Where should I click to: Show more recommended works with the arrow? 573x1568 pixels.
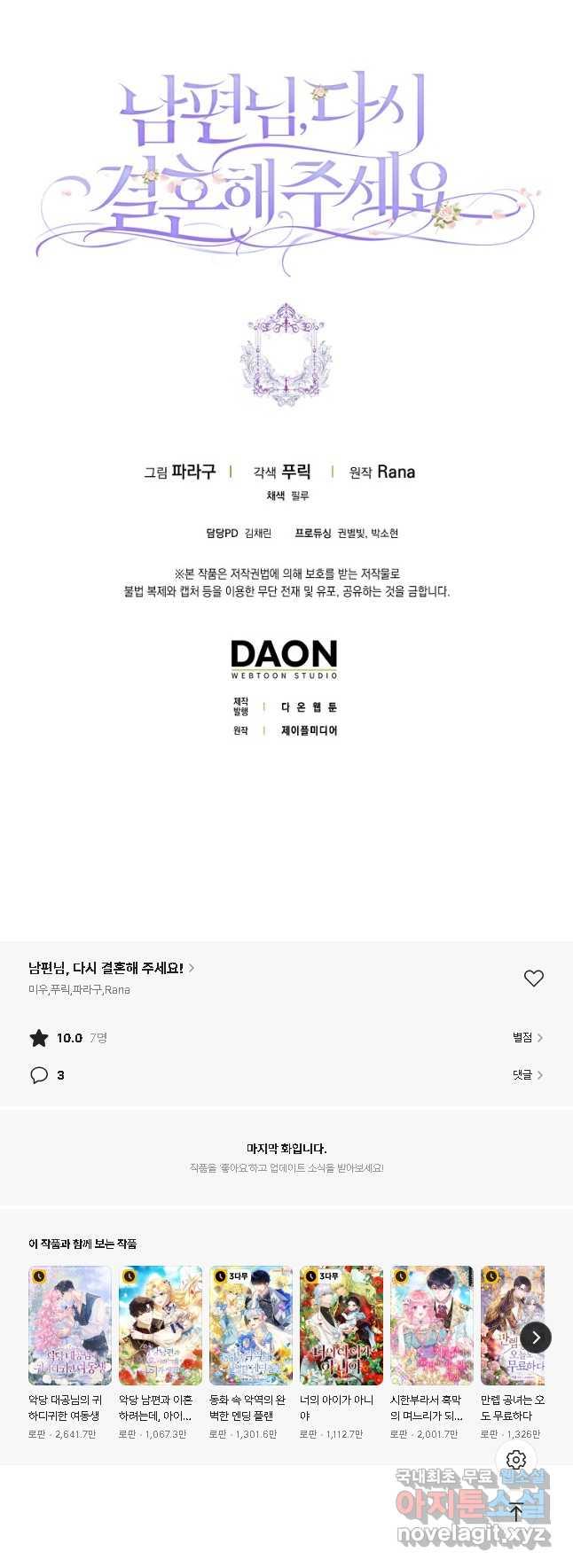pos(535,1338)
